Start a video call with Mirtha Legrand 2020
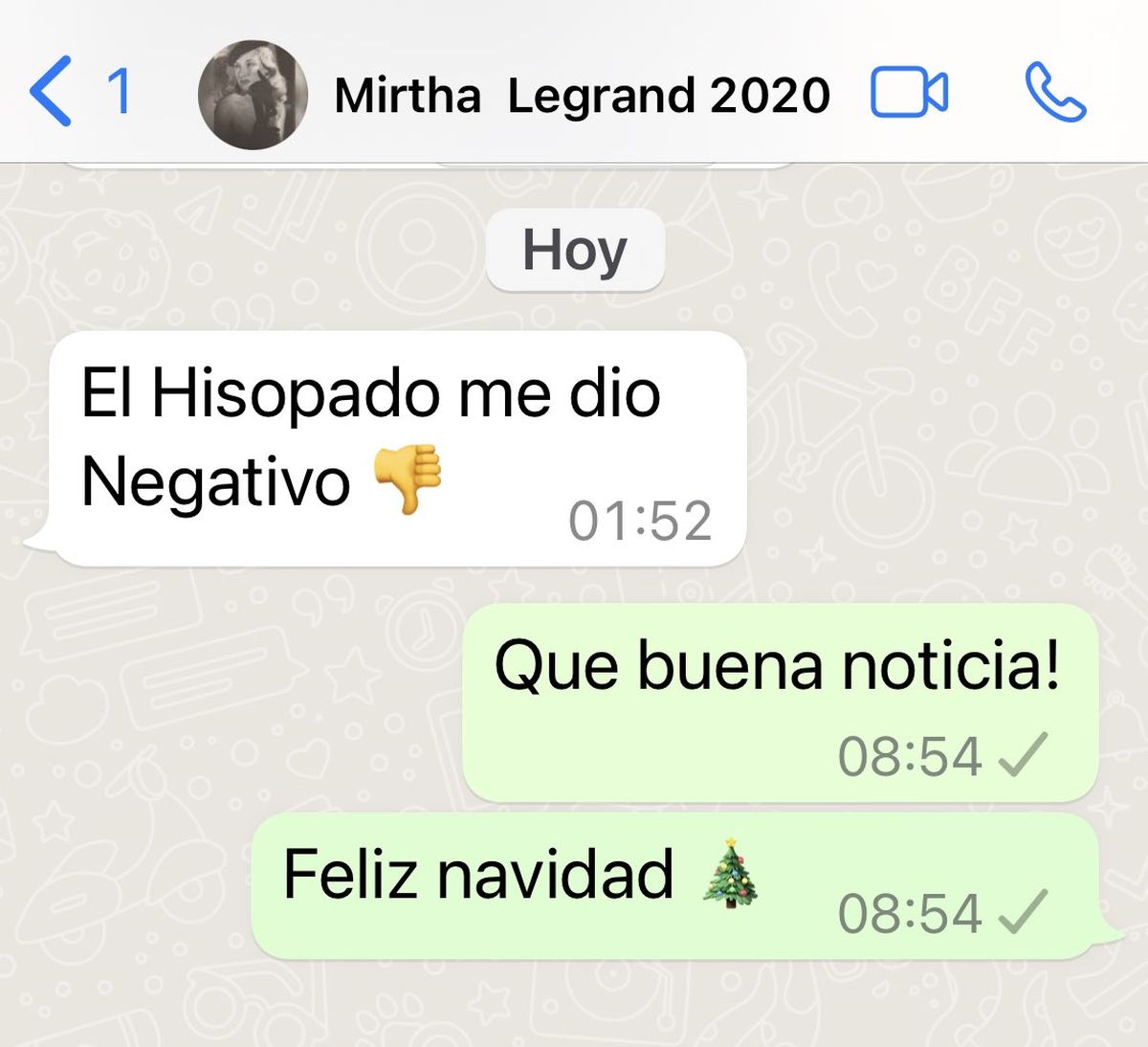1148x1047 pixels. pos(909,93)
